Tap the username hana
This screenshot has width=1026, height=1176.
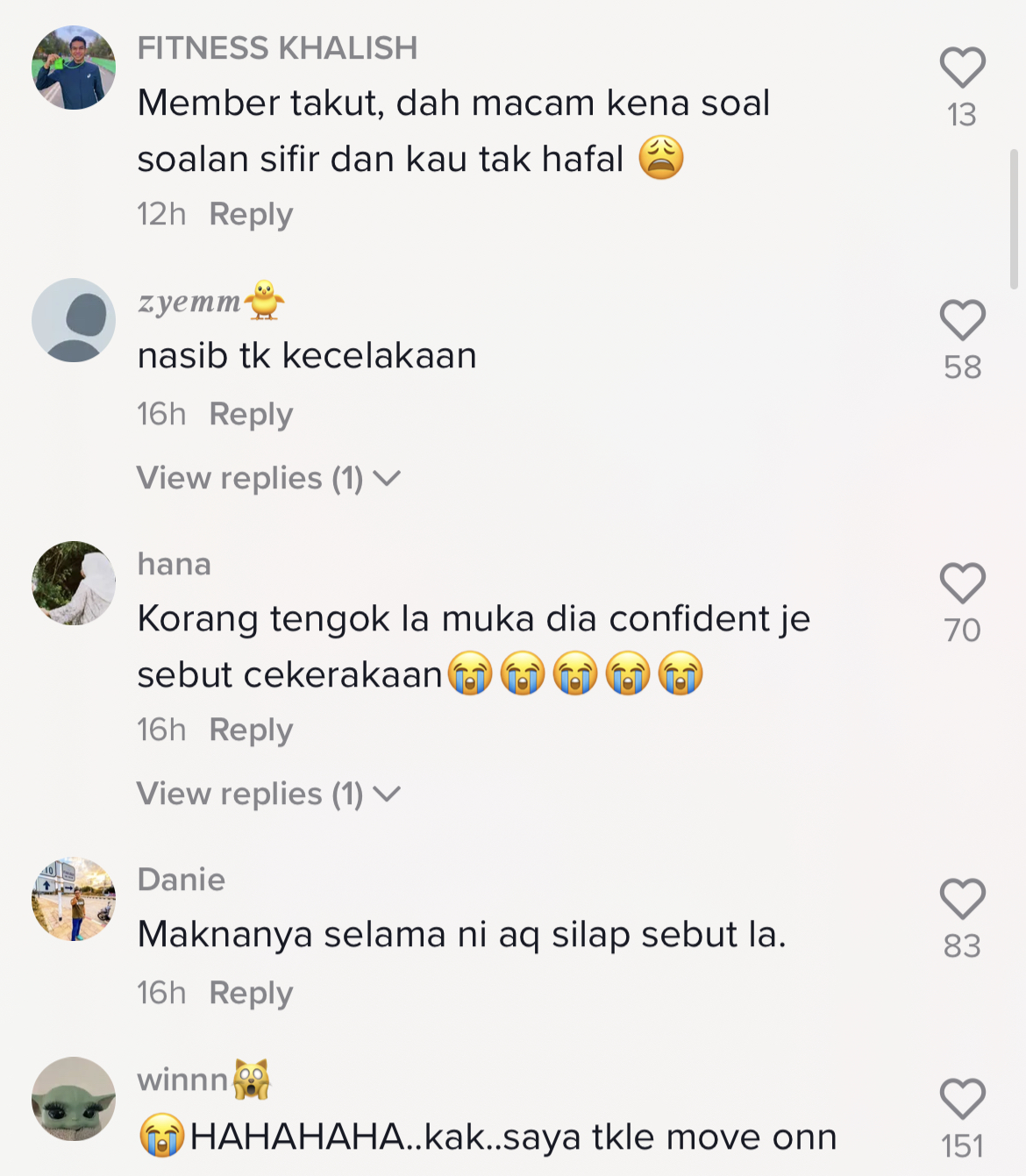tap(174, 564)
